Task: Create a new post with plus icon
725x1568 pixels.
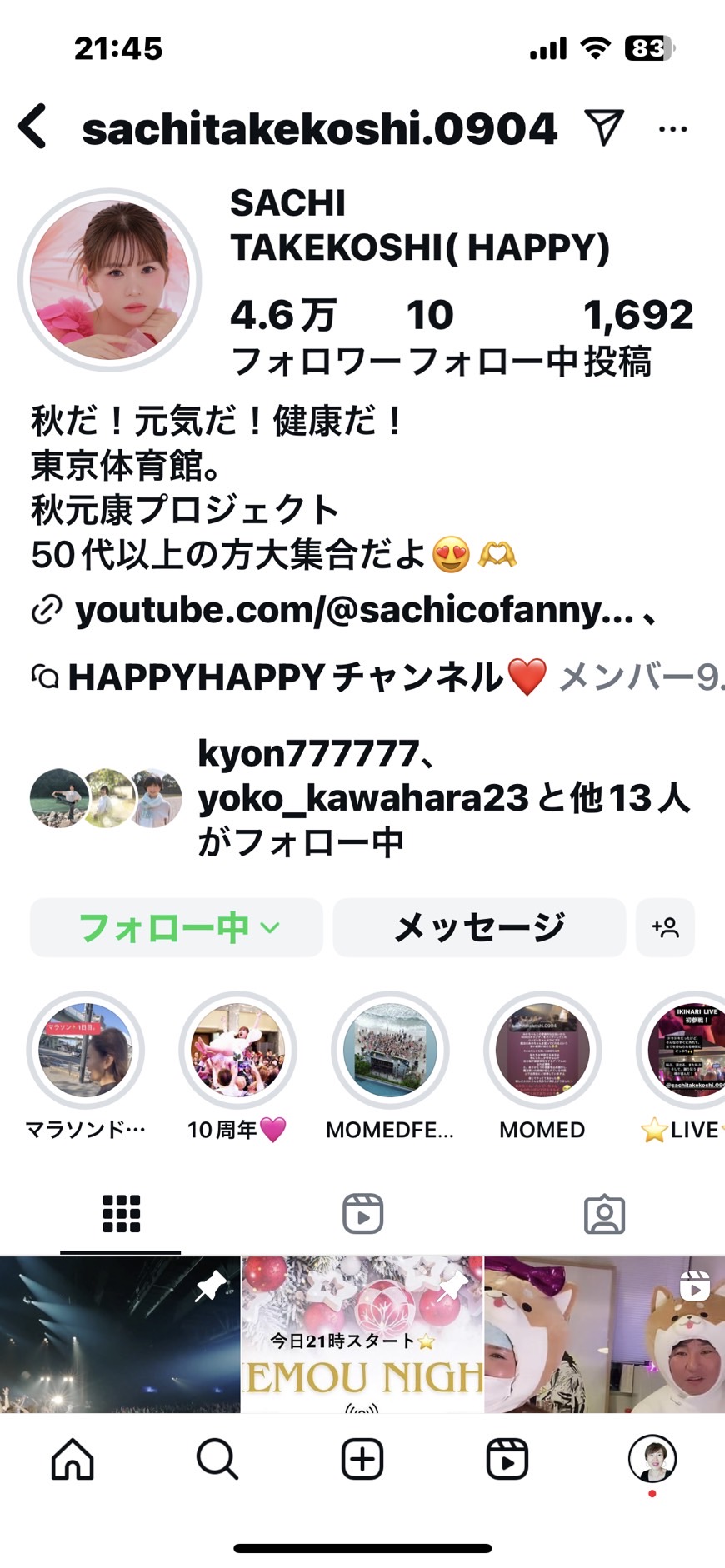Action: (362, 1459)
